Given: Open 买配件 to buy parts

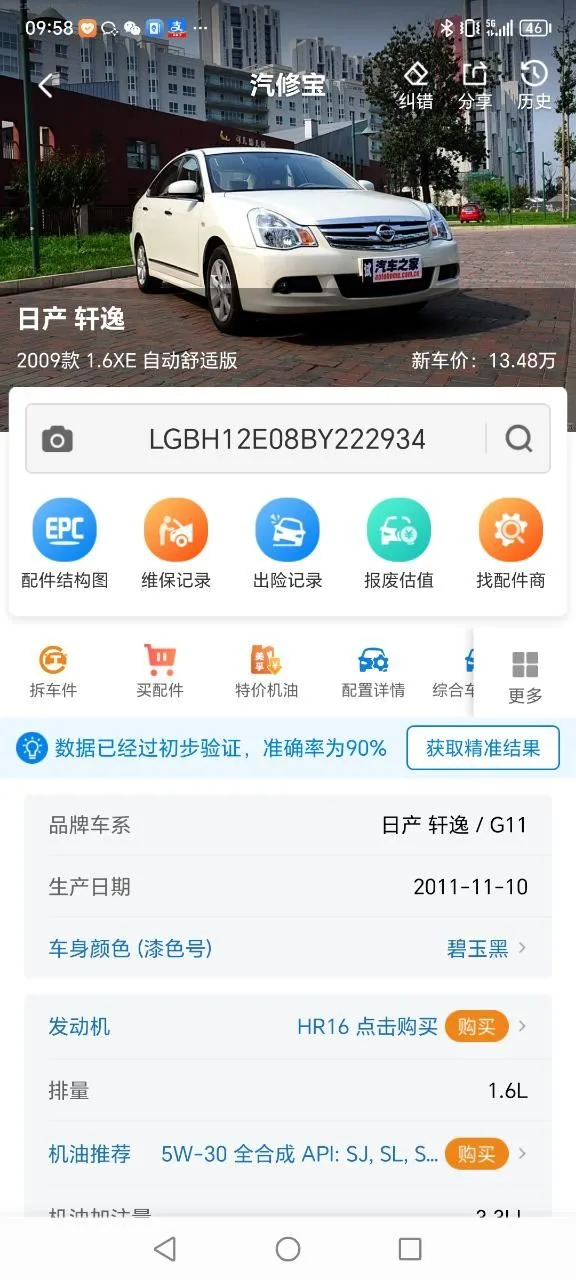Looking at the screenshot, I should click(x=160, y=672).
